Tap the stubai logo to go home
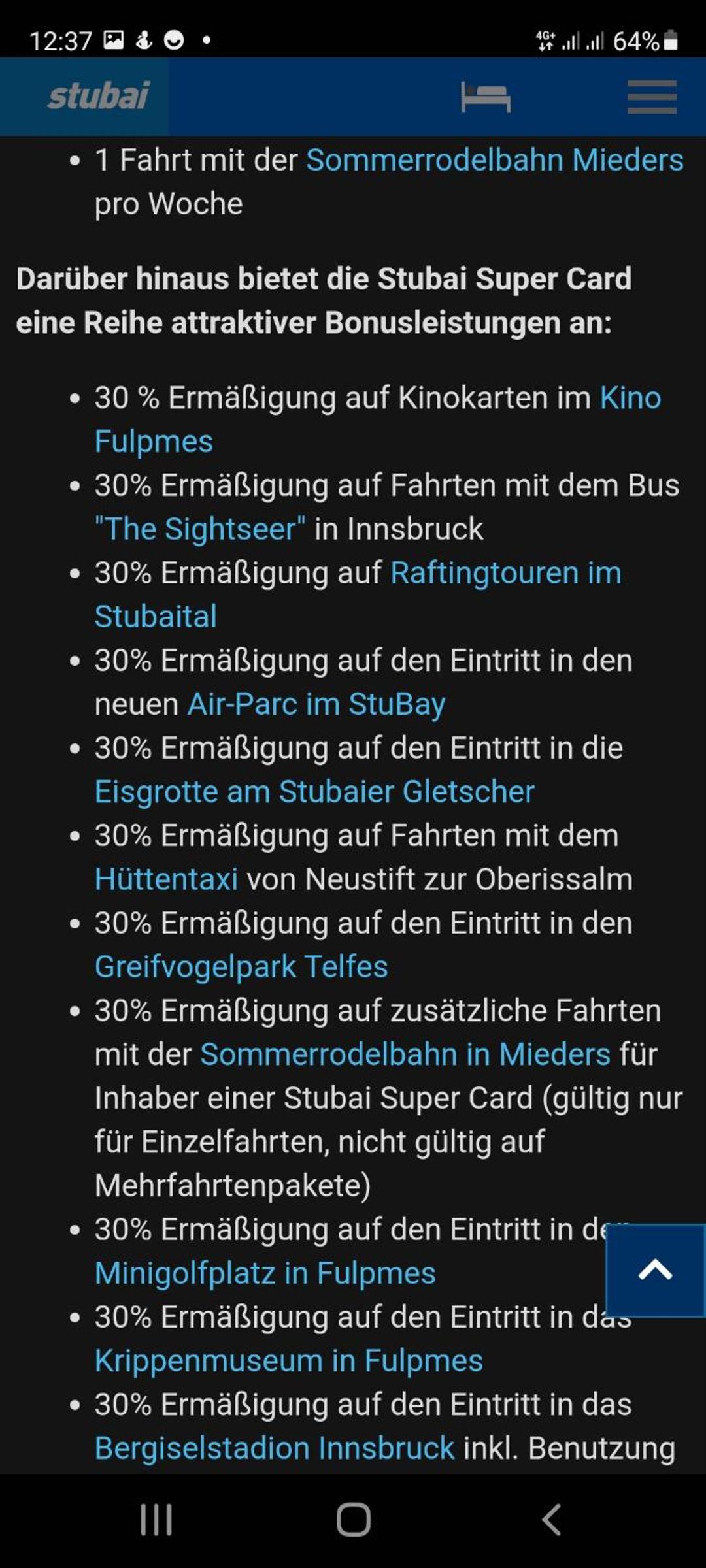The image size is (706, 1568). click(99, 96)
